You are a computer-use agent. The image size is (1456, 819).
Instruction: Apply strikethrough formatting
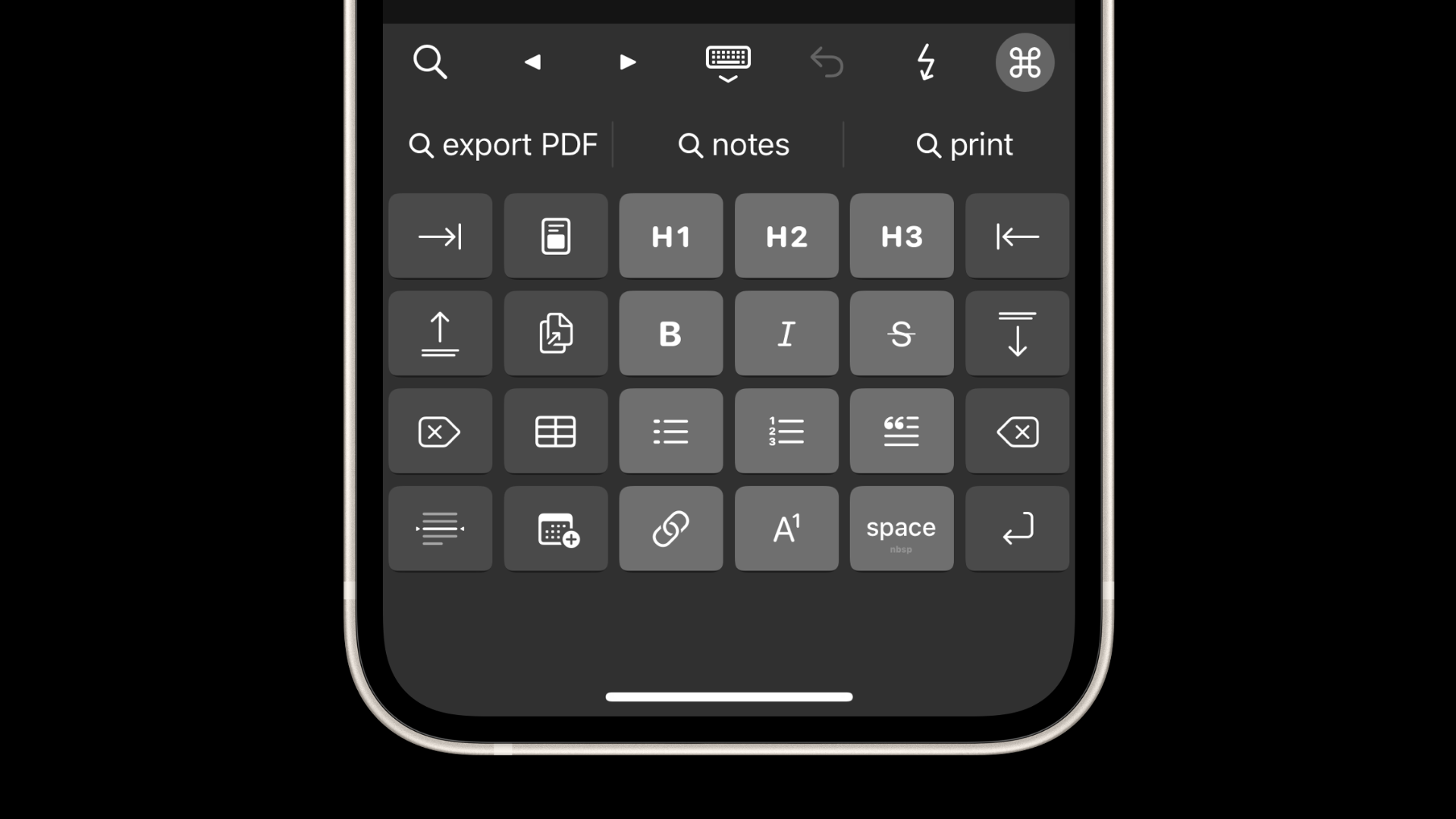[x=902, y=334]
